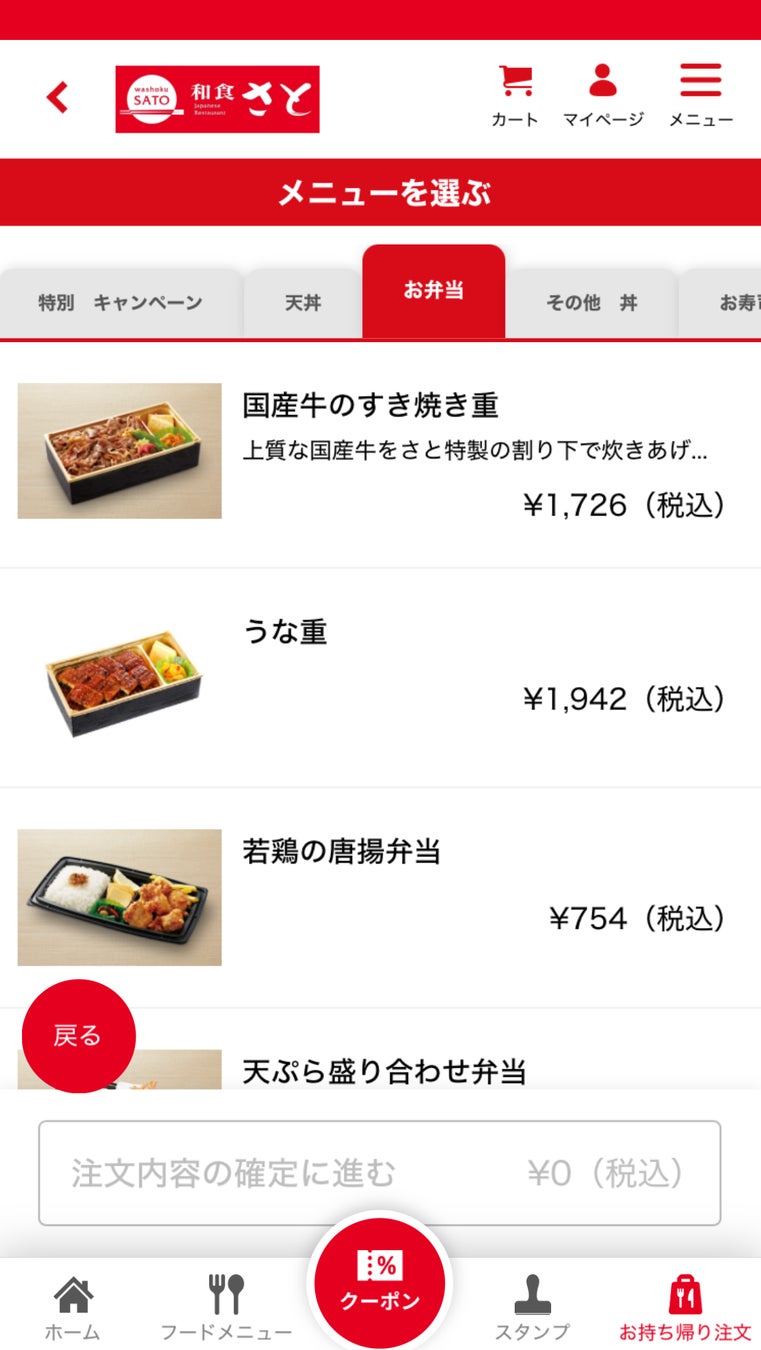Open マイページ account page
Screen dimensions: 761x1350
(x=602, y=96)
